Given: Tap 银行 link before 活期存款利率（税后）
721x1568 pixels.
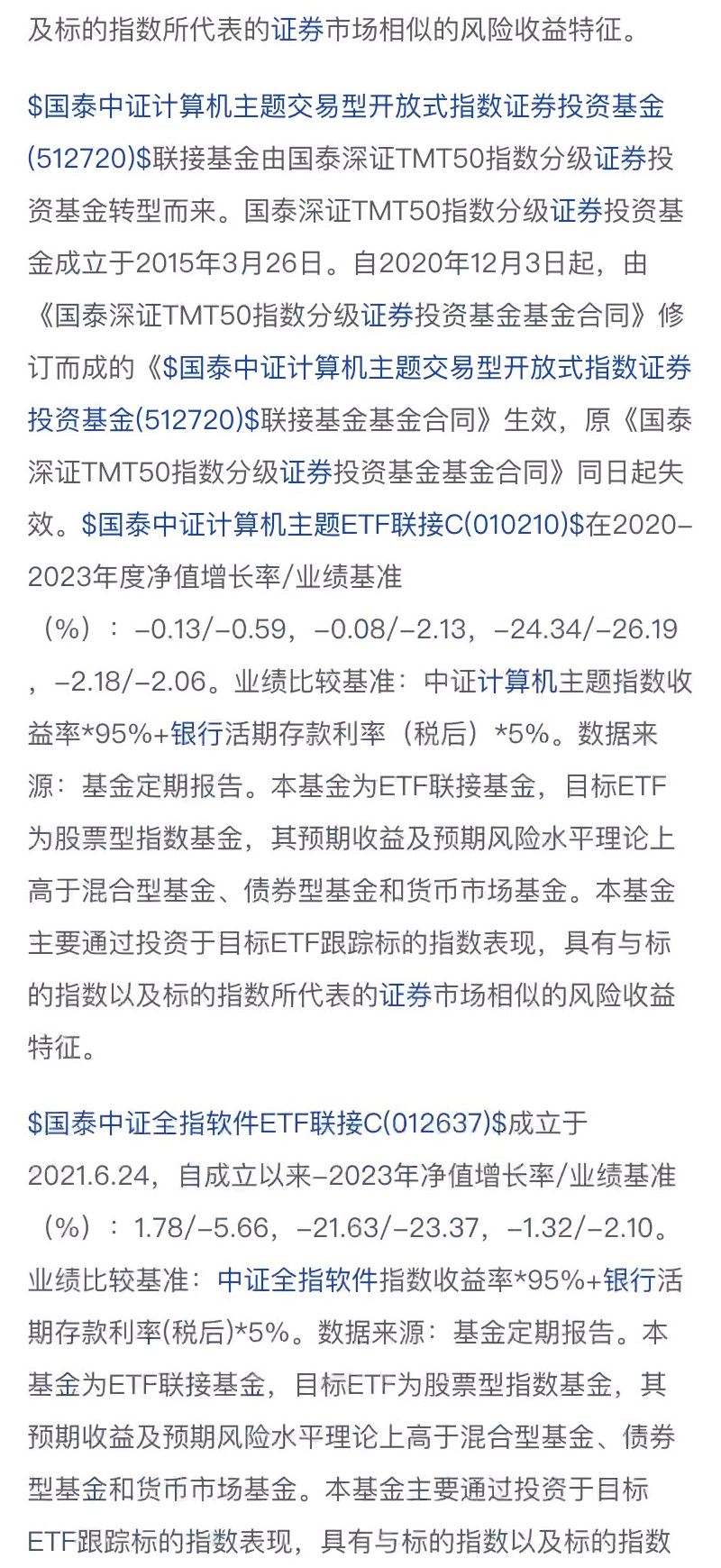Looking at the screenshot, I should click(196, 734).
